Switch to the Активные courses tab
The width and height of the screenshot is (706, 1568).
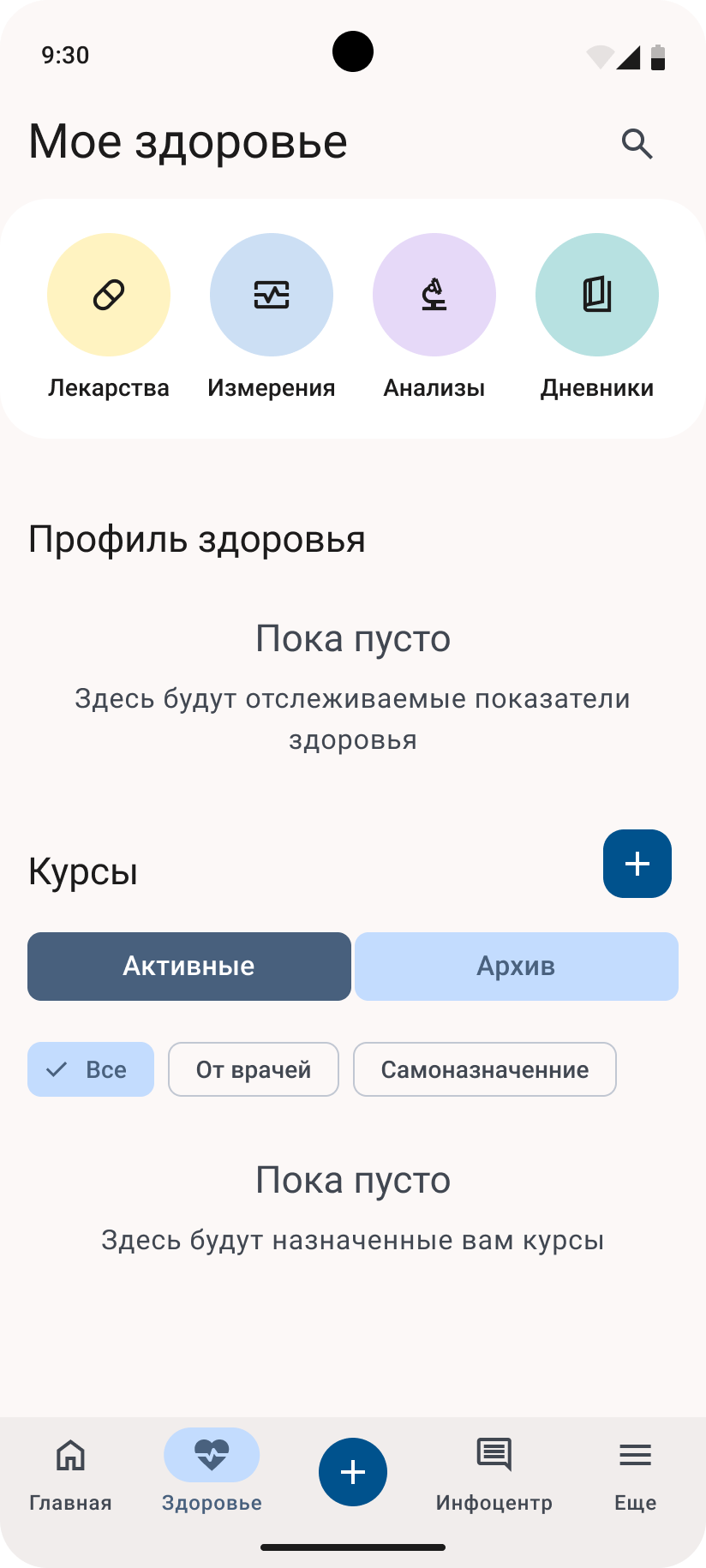click(x=189, y=967)
